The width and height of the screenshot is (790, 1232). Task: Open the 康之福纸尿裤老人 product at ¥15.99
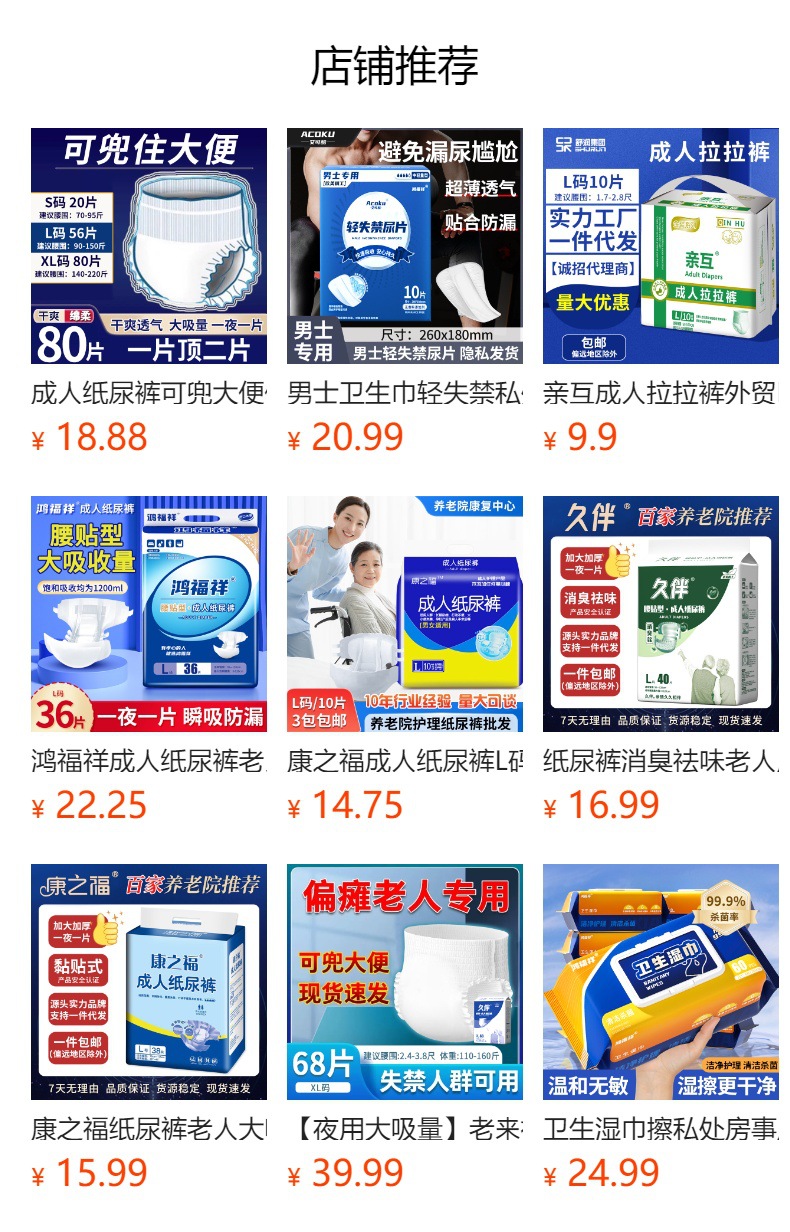click(x=149, y=982)
